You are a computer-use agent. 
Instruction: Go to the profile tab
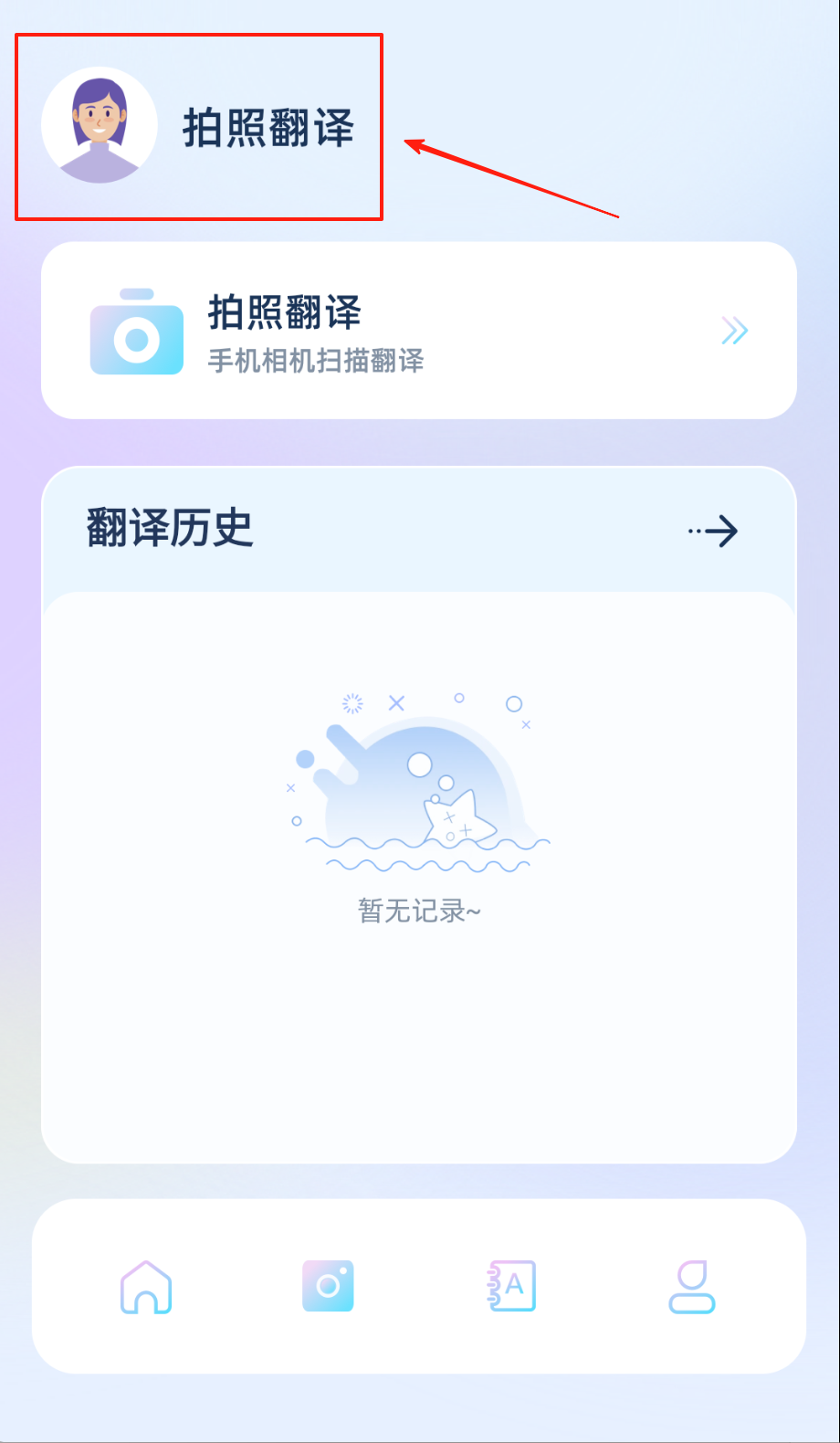[692, 1287]
